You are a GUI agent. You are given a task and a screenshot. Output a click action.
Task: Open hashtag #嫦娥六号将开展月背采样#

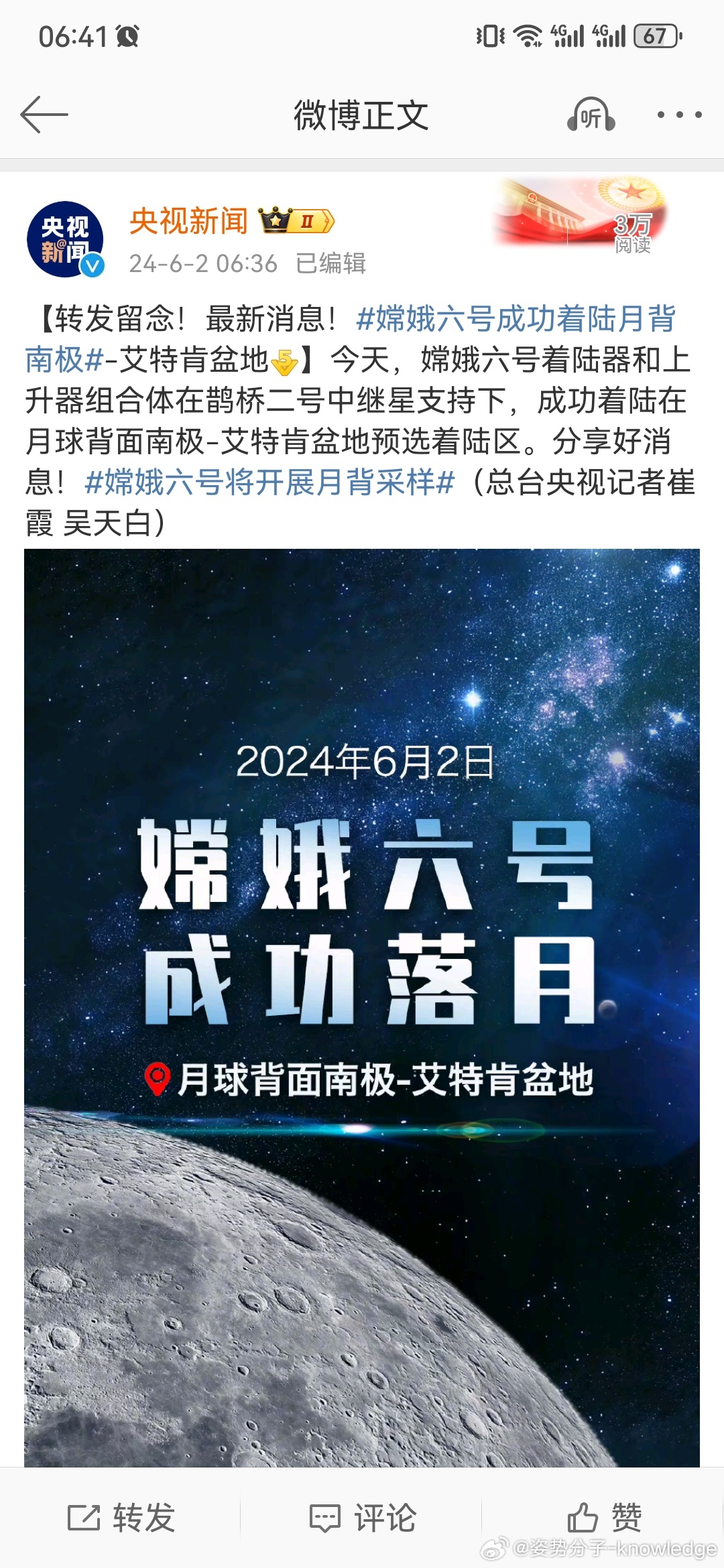point(270,482)
